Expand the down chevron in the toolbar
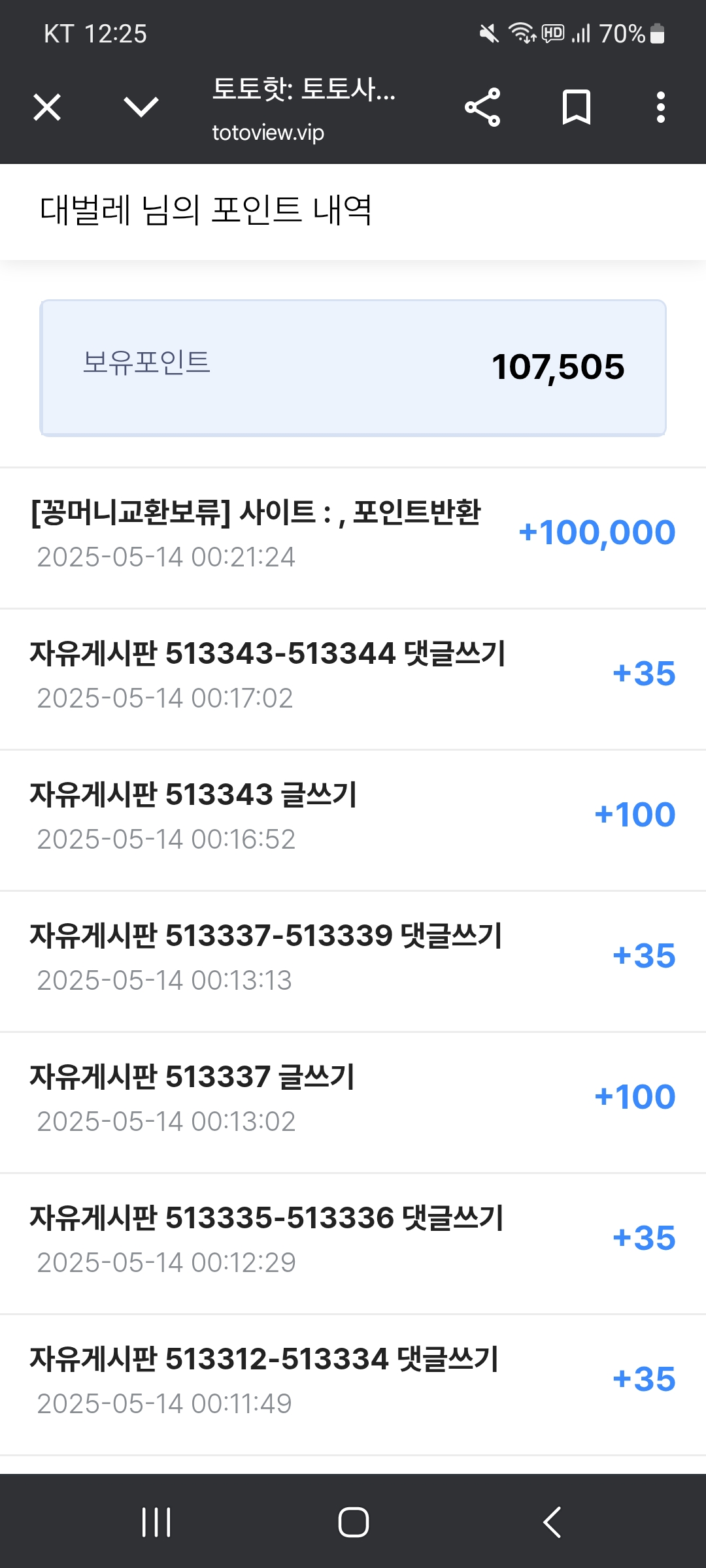Image resolution: width=706 pixels, height=1568 pixels. (141, 107)
